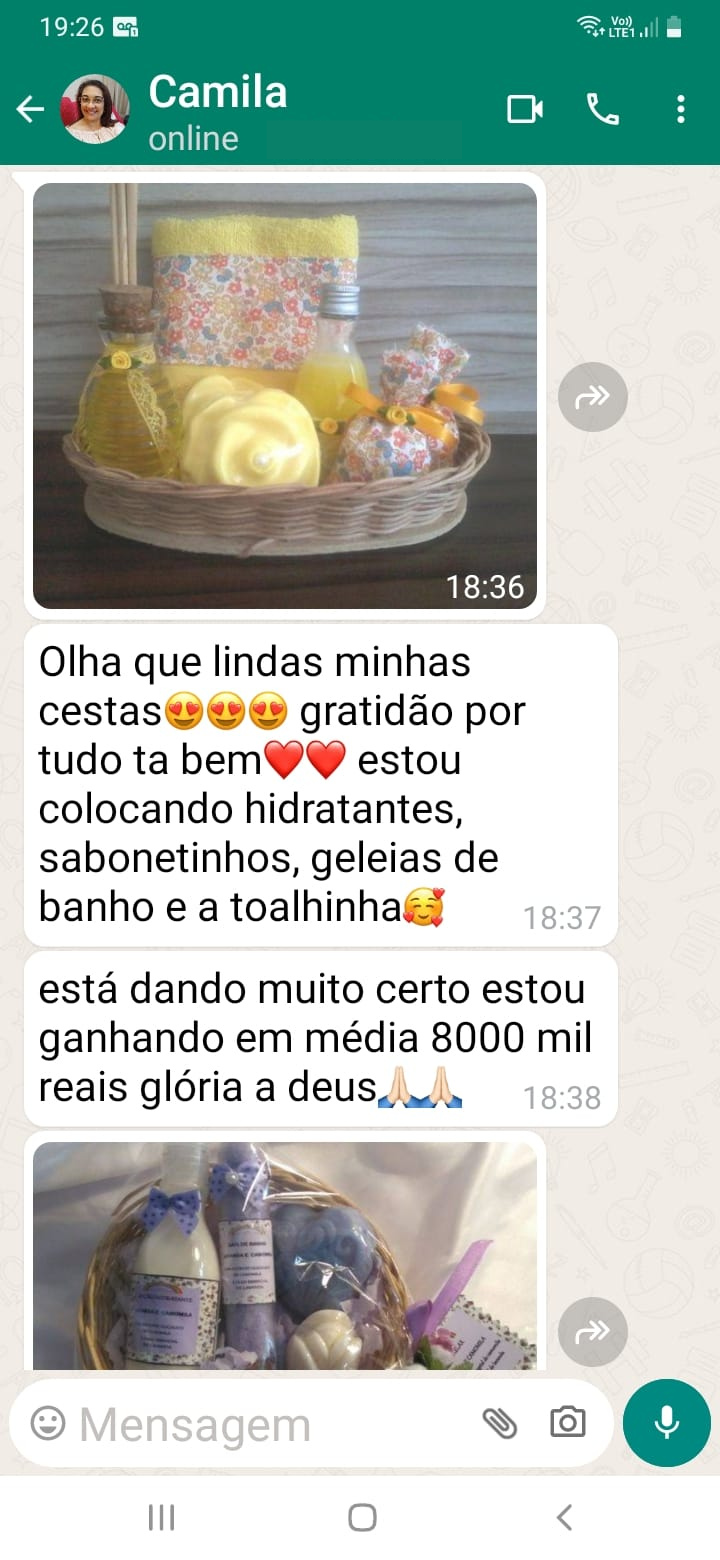Tap the microphone to record voice message
720x1560 pixels.
point(667,1423)
